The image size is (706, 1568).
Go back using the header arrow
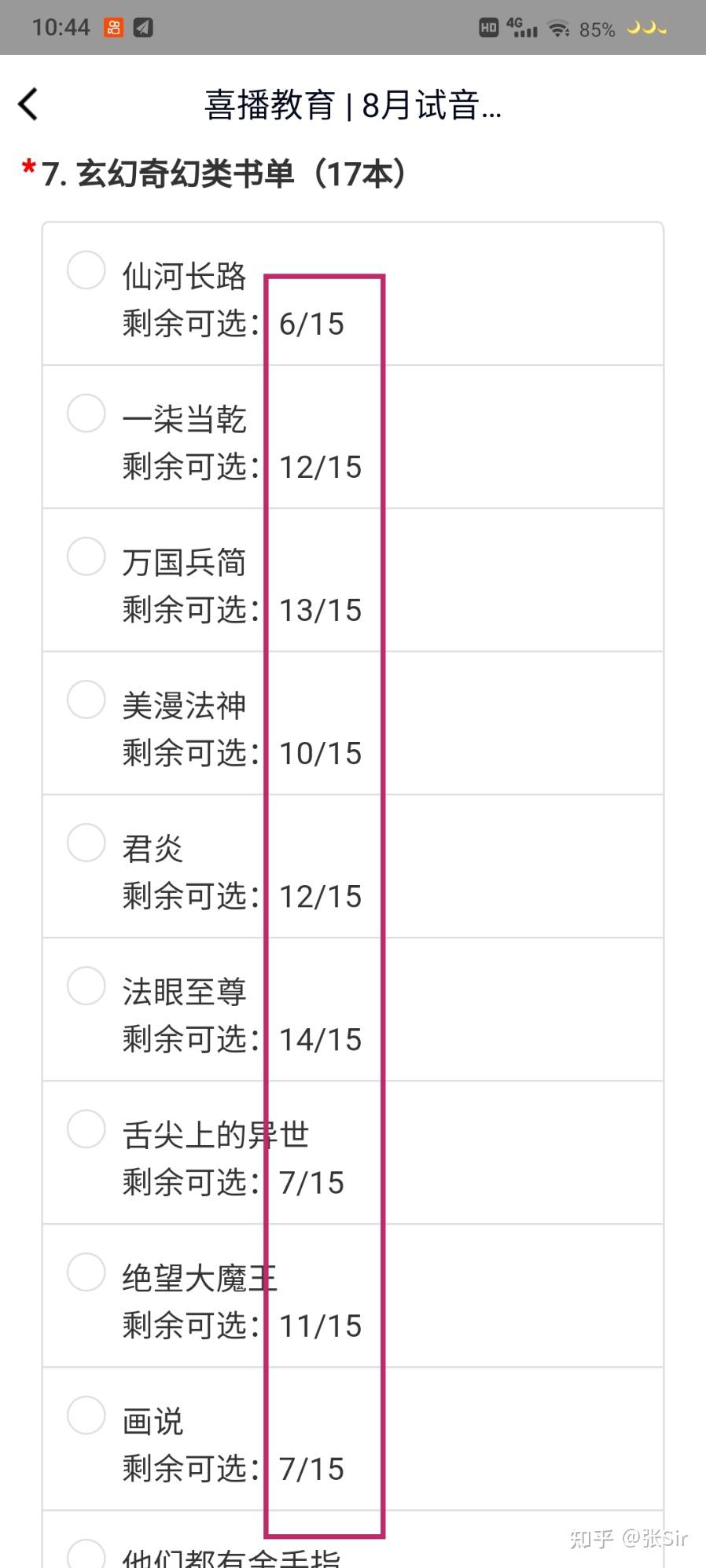pyautogui.click(x=28, y=105)
